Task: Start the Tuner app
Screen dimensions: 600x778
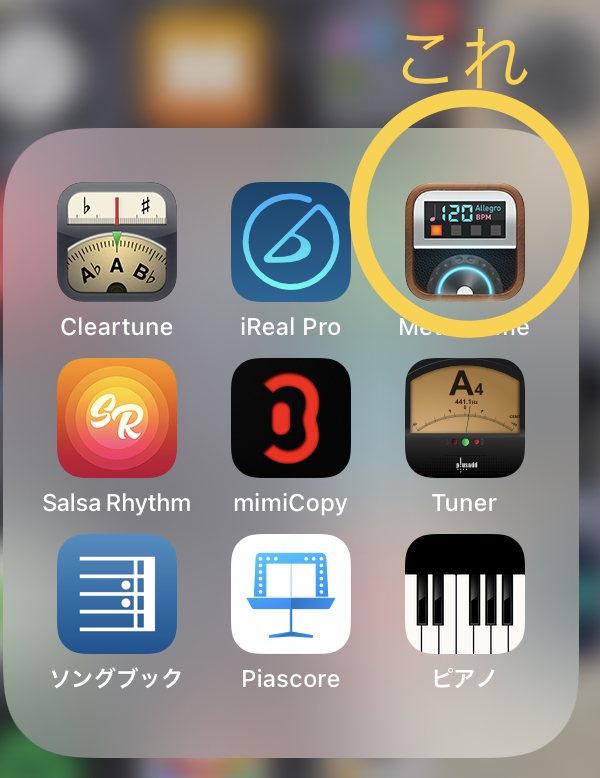Action: tap(465, 418)
